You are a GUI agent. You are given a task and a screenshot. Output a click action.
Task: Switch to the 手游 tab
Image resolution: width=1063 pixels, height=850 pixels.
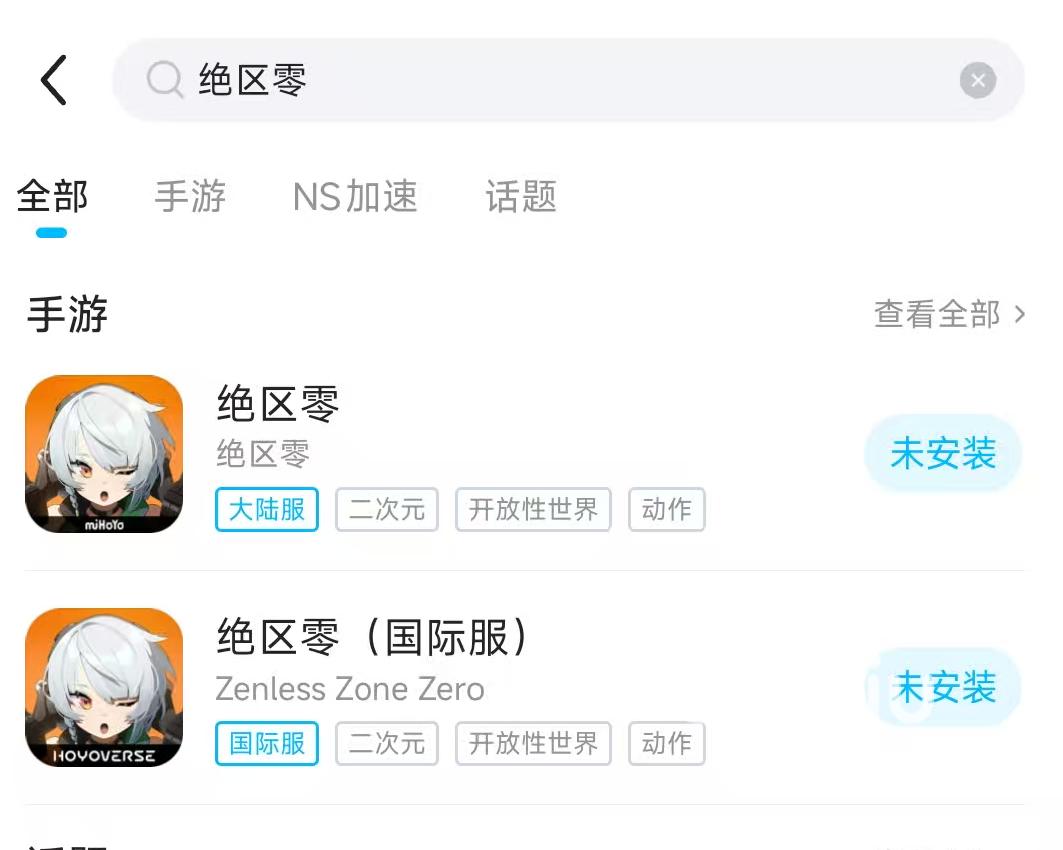click(190, 197)
